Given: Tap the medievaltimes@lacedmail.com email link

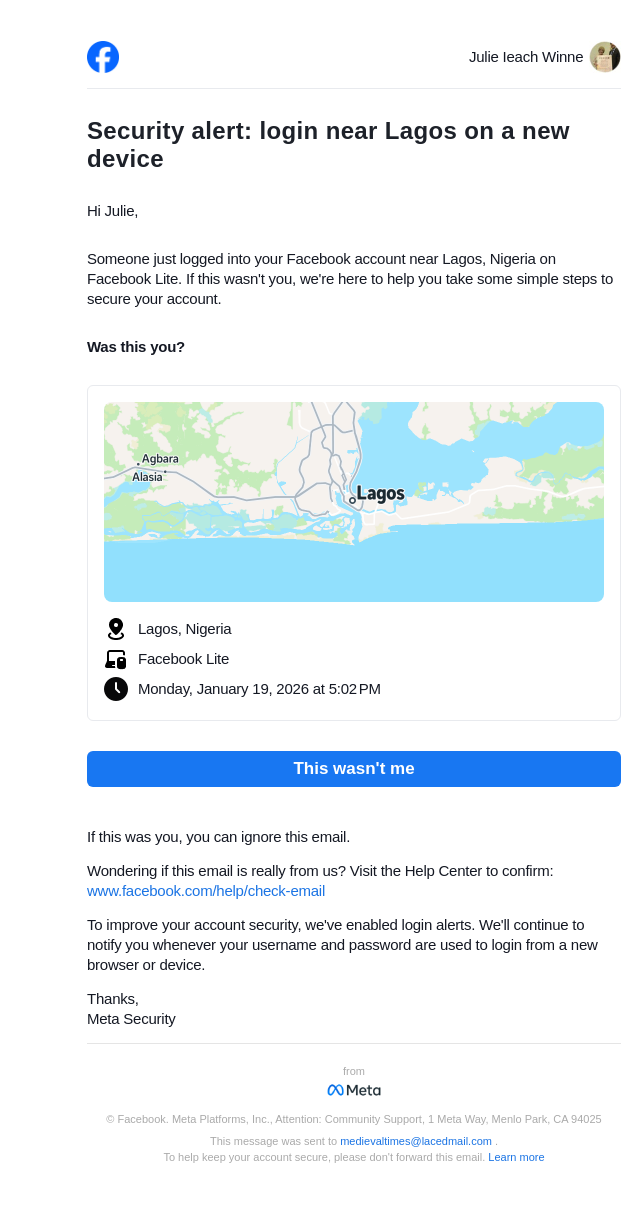Looking at the screenshot, I should (x=415, y=1141).
